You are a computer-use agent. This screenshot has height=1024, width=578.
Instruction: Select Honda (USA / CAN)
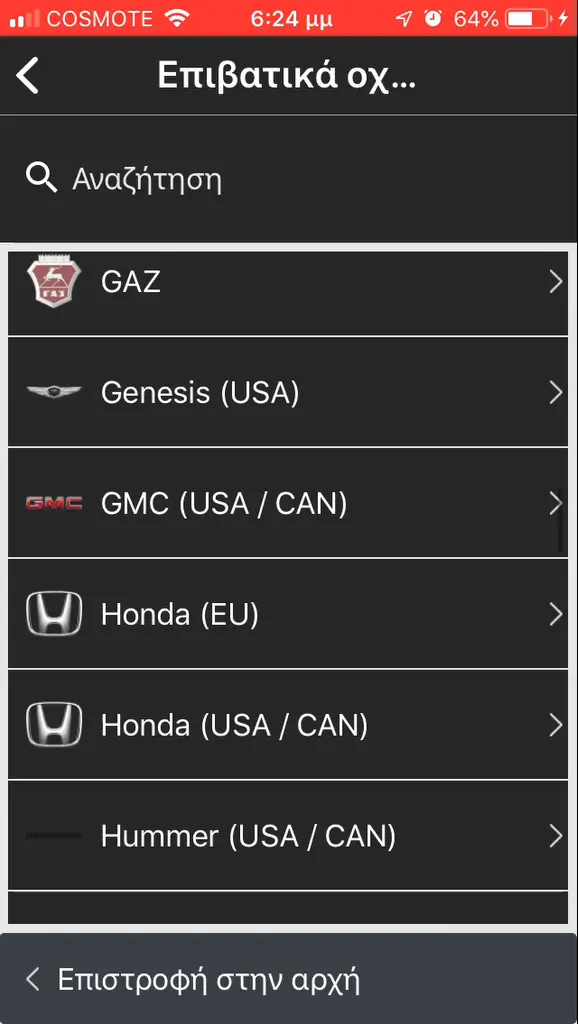point(288,725)
